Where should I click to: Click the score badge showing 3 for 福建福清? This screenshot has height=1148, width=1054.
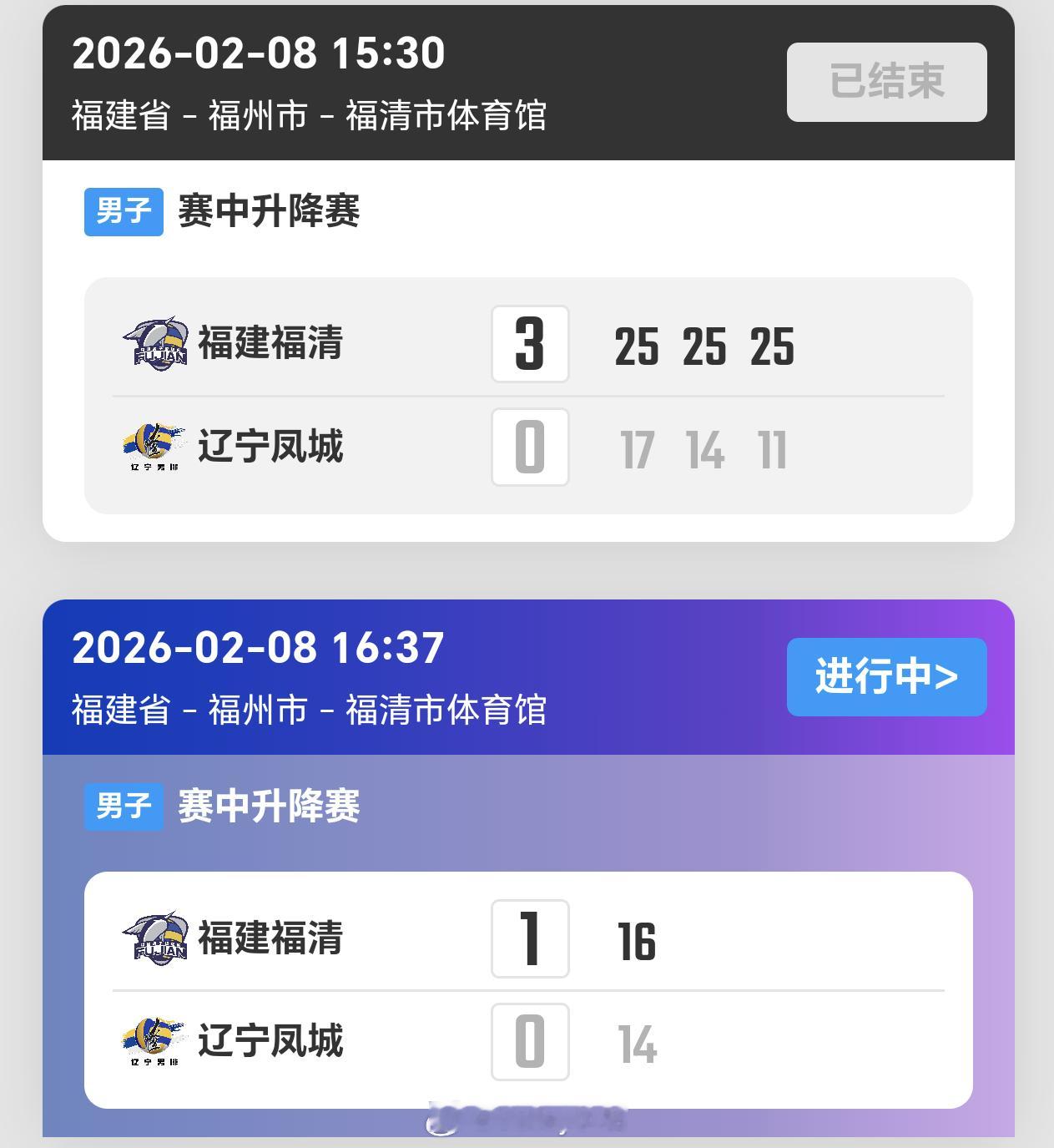[530, 344]
